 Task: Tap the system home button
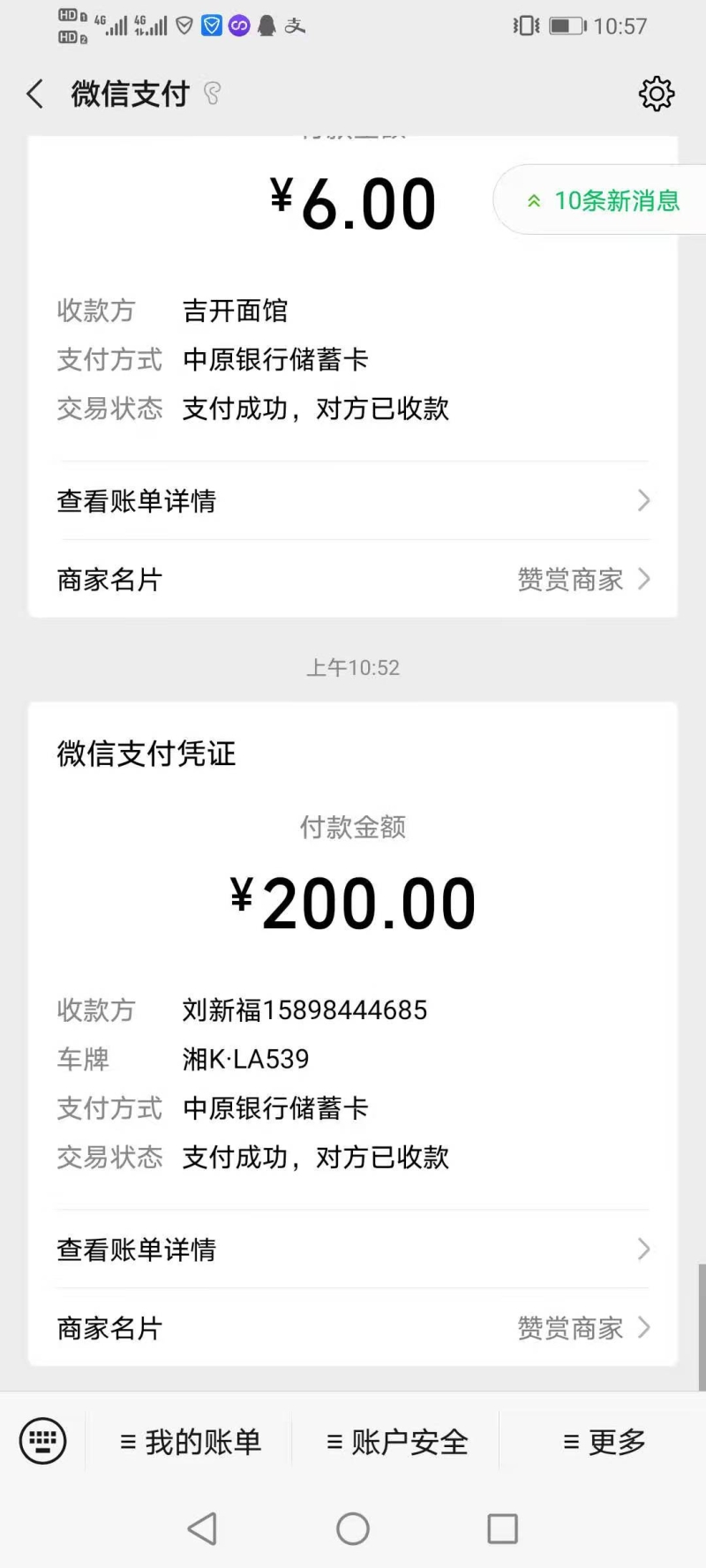pos(353,1528)
